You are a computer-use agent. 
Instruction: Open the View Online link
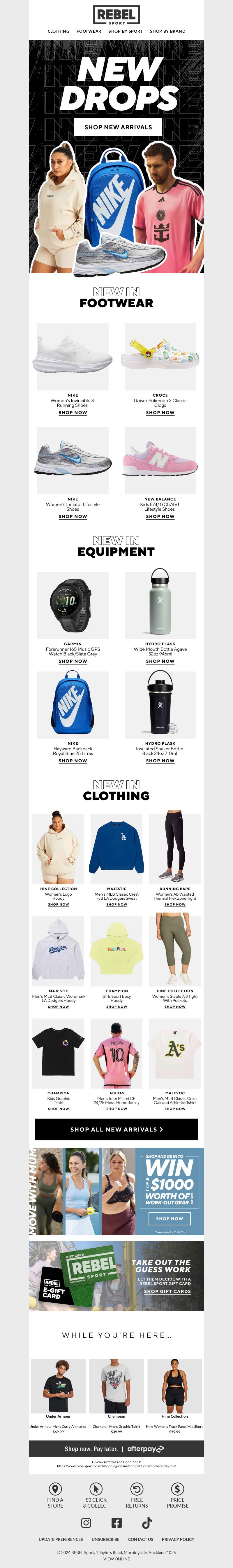[116, 1559]
